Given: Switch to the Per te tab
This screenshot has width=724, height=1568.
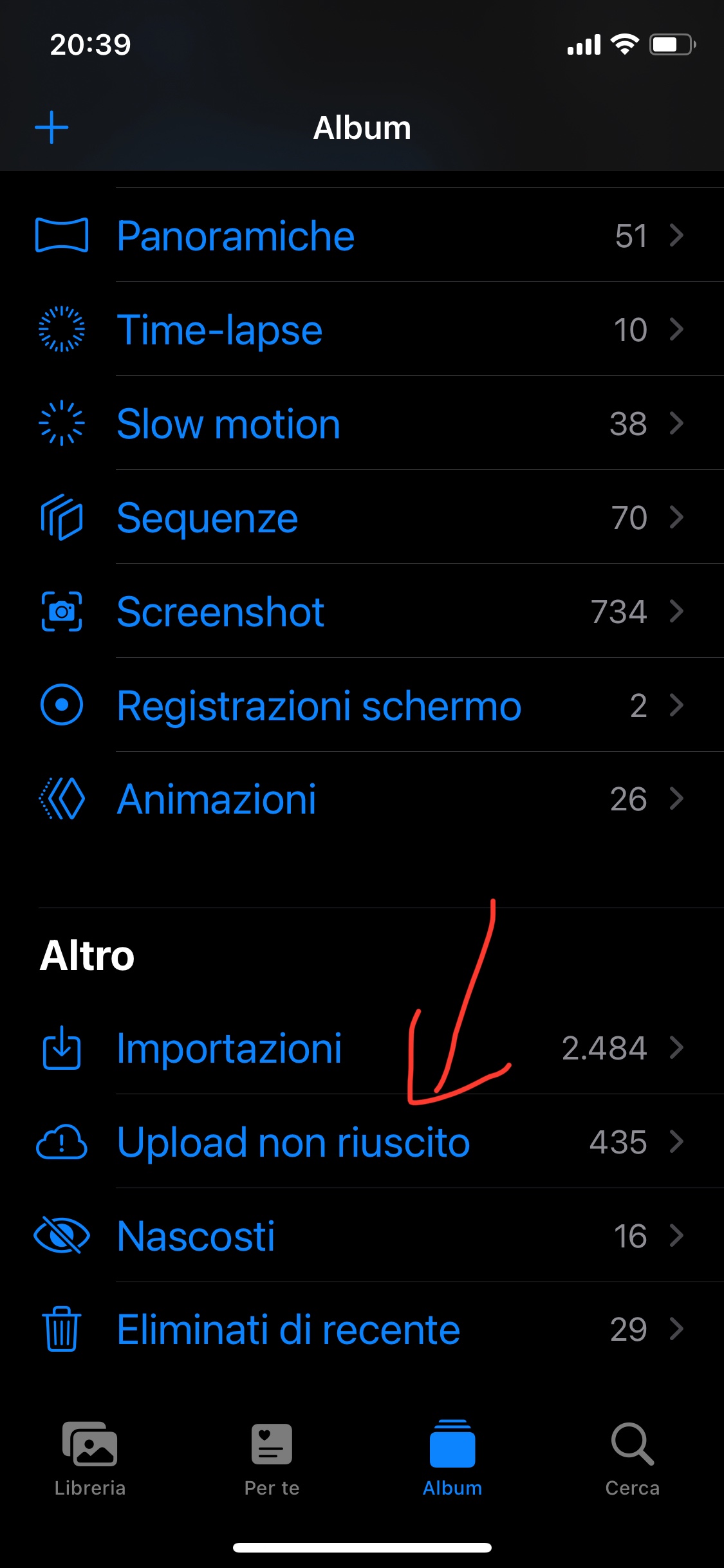Looking at the screenshot, I should pyautogui.click(x=272, y=1459).
